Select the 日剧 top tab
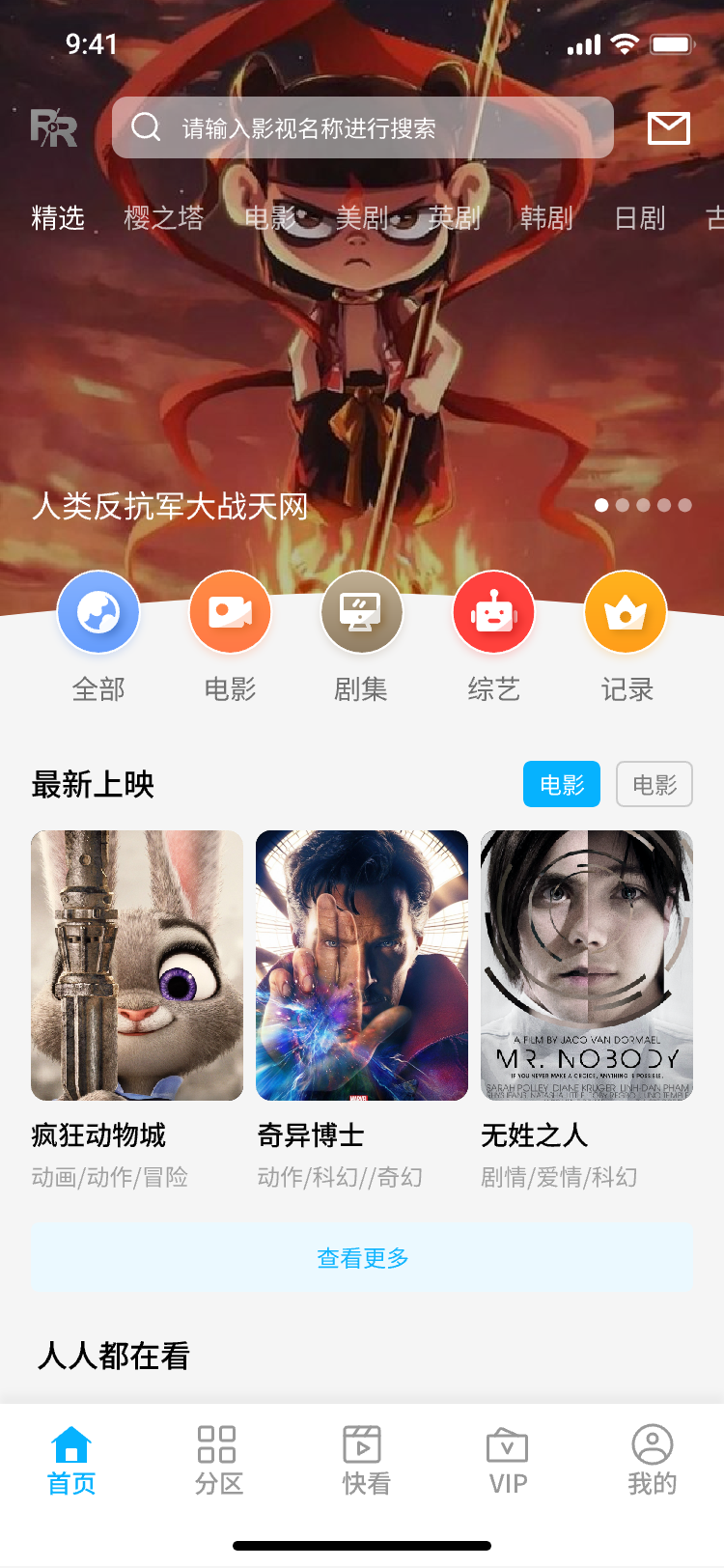The width and height of the screenshot is (724, 1568). pos(640,218)
